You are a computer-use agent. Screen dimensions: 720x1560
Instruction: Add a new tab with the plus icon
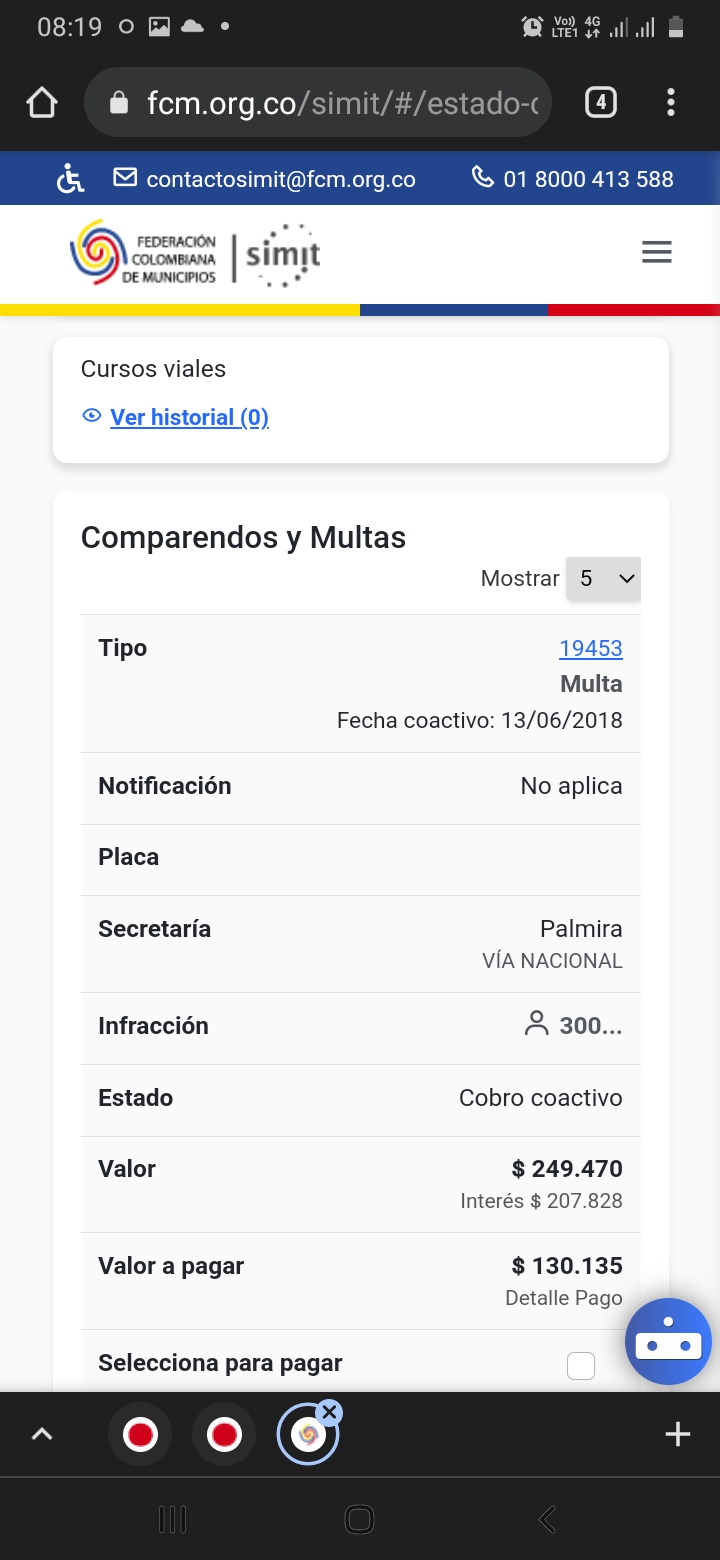click(x=678, y=1435)
